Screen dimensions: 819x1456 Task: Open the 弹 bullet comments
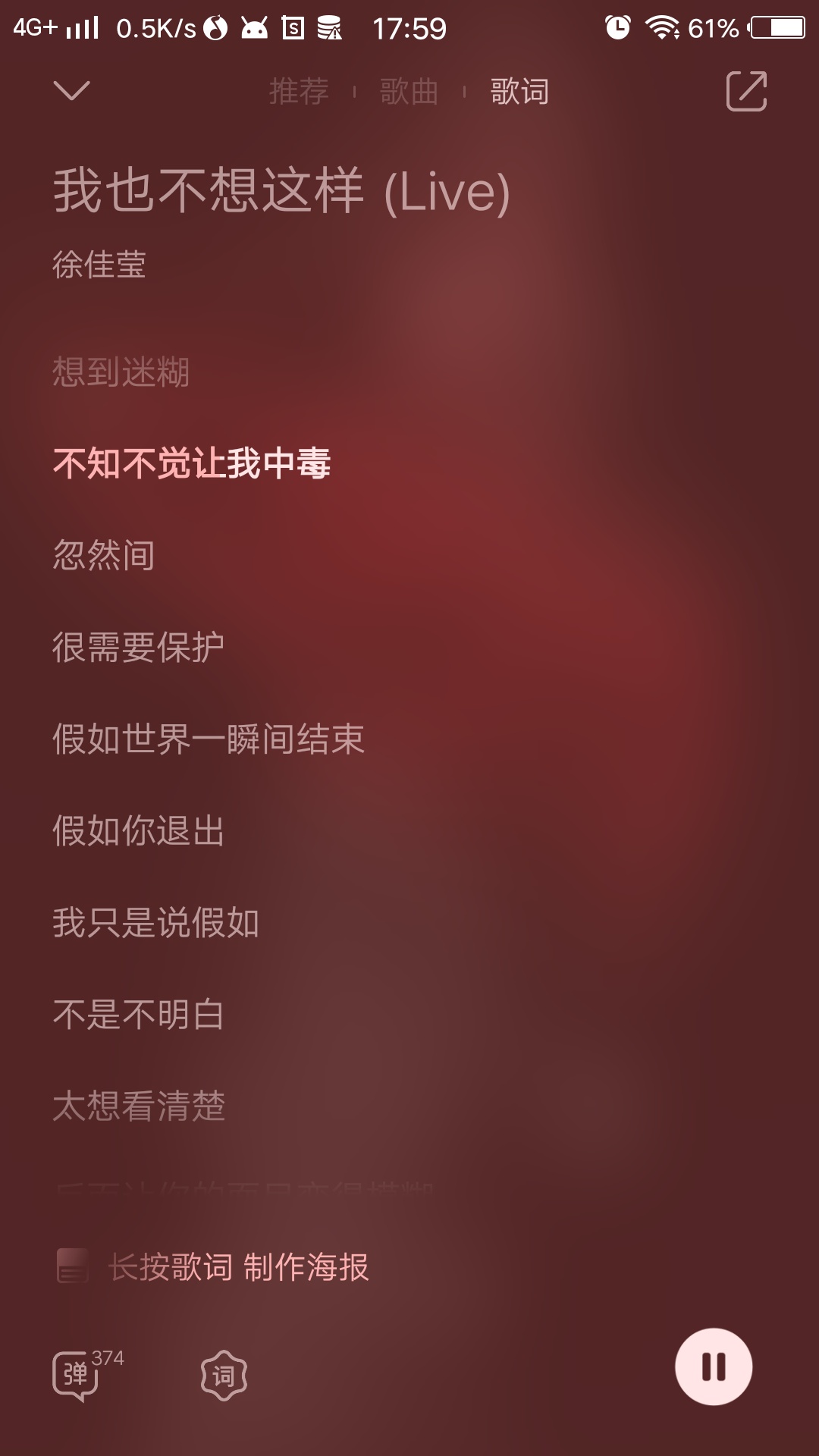[76, 1374]
